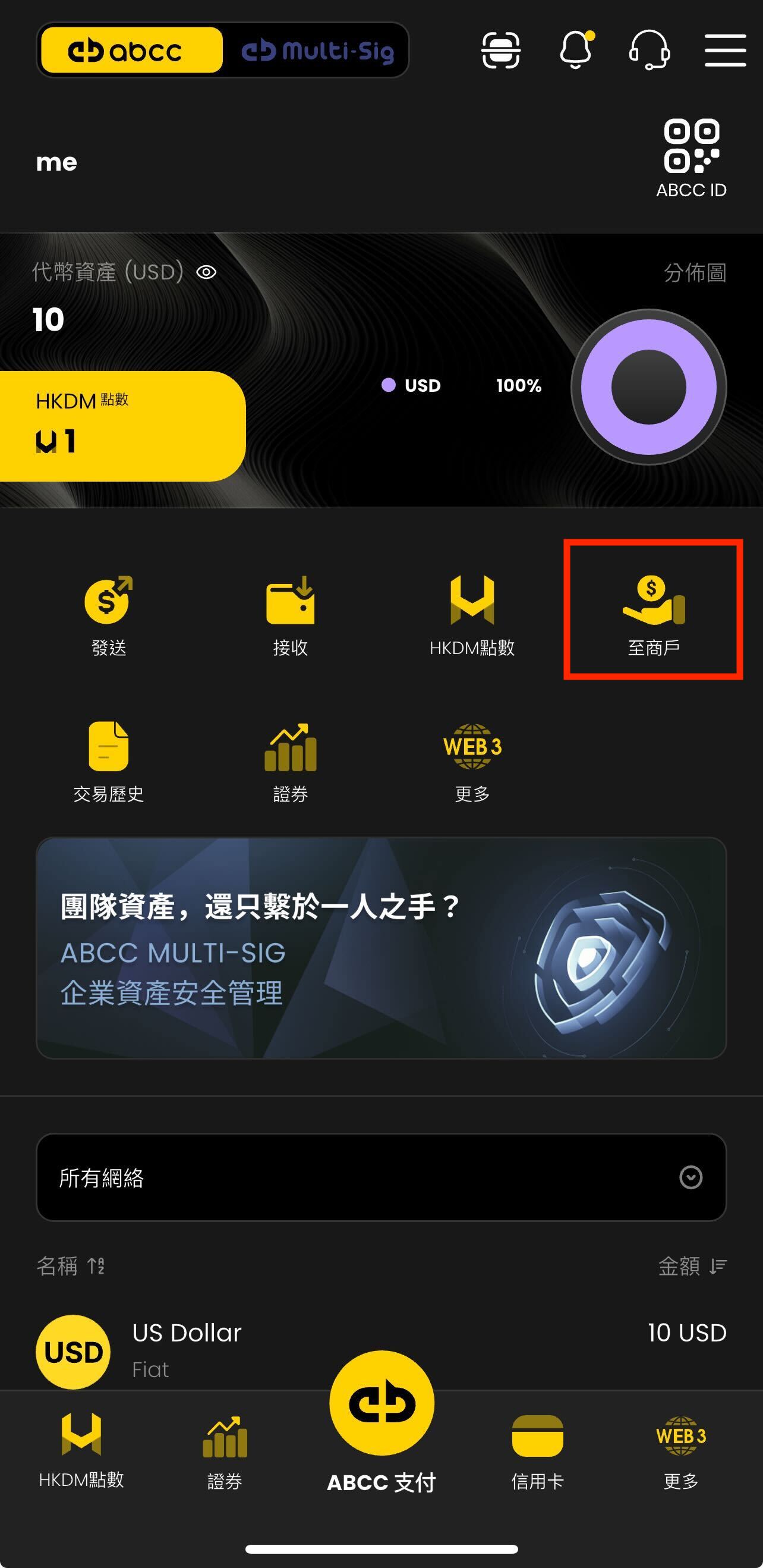Tap 發送 to send funds

[108, 615]
